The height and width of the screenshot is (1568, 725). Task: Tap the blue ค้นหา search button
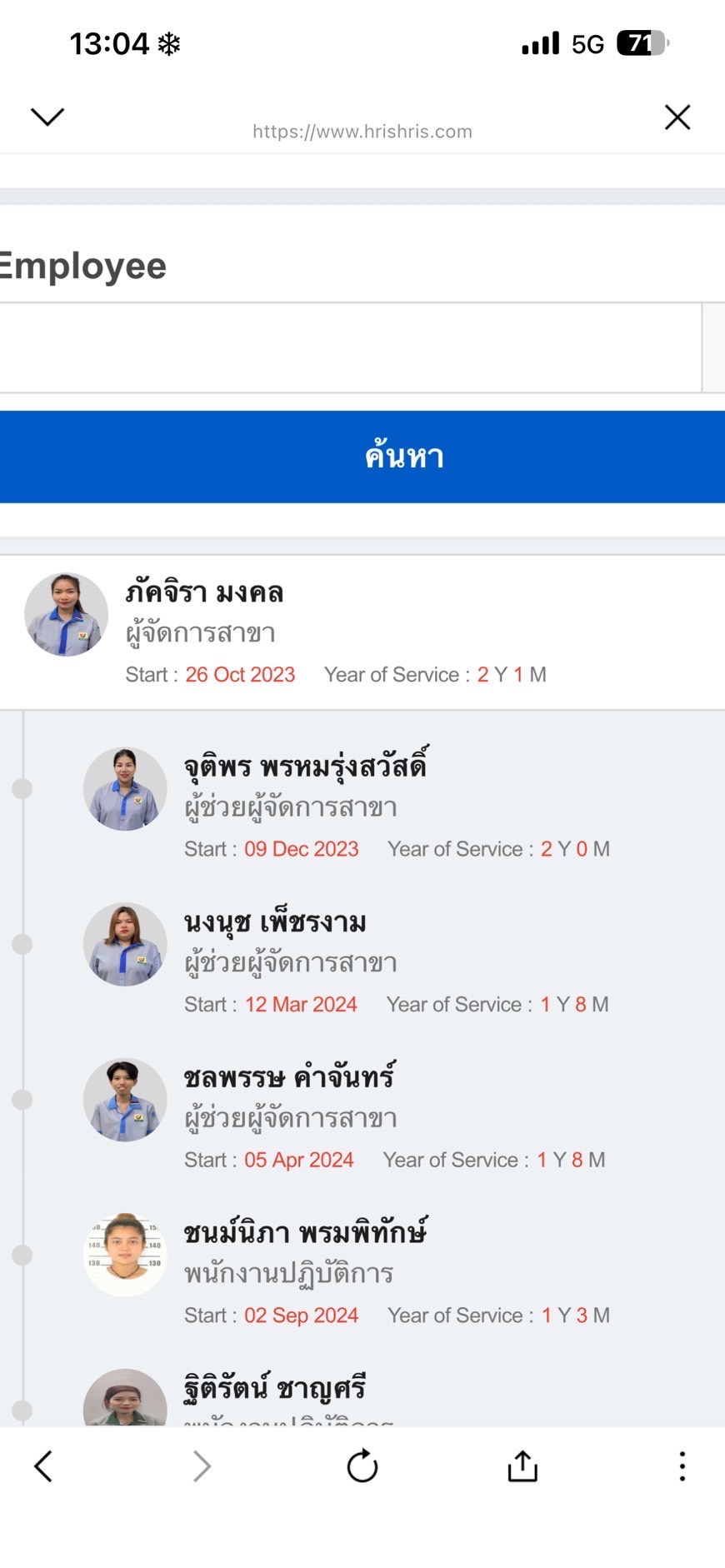(x=362, y=457)
